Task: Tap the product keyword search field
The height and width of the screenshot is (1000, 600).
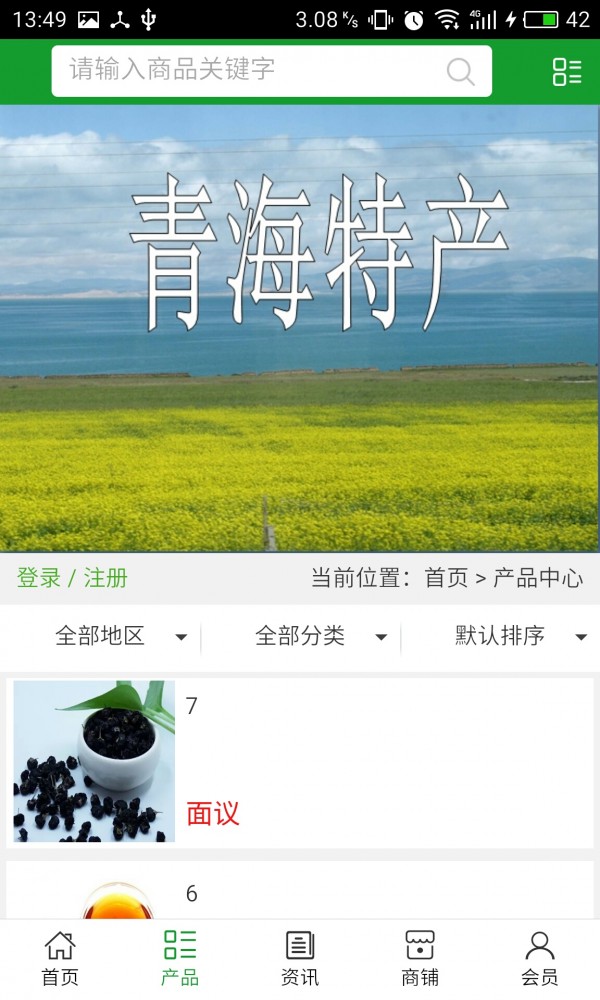Action: (250, 71)
